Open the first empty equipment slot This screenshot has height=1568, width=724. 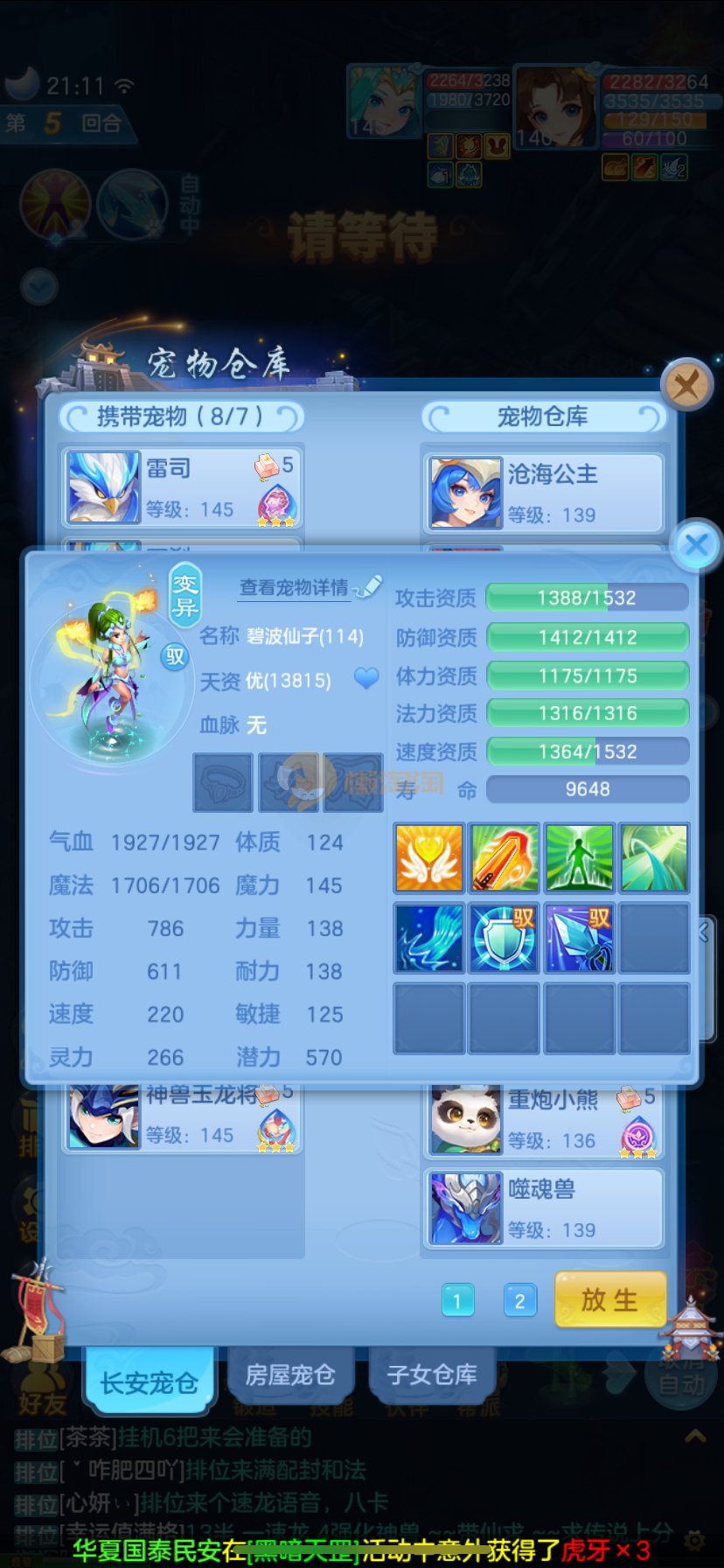pos(223,782)
